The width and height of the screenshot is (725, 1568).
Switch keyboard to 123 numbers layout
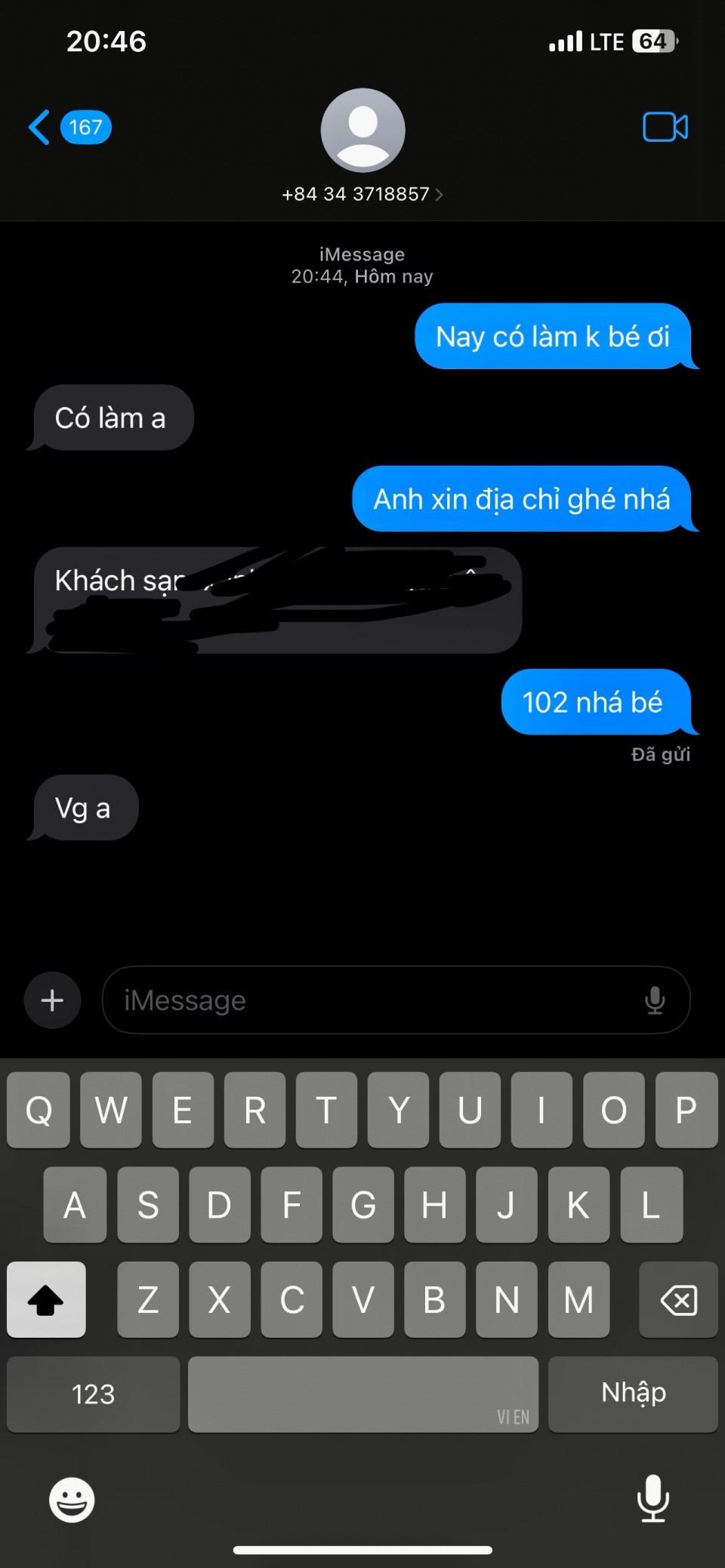click(93, 1394)
